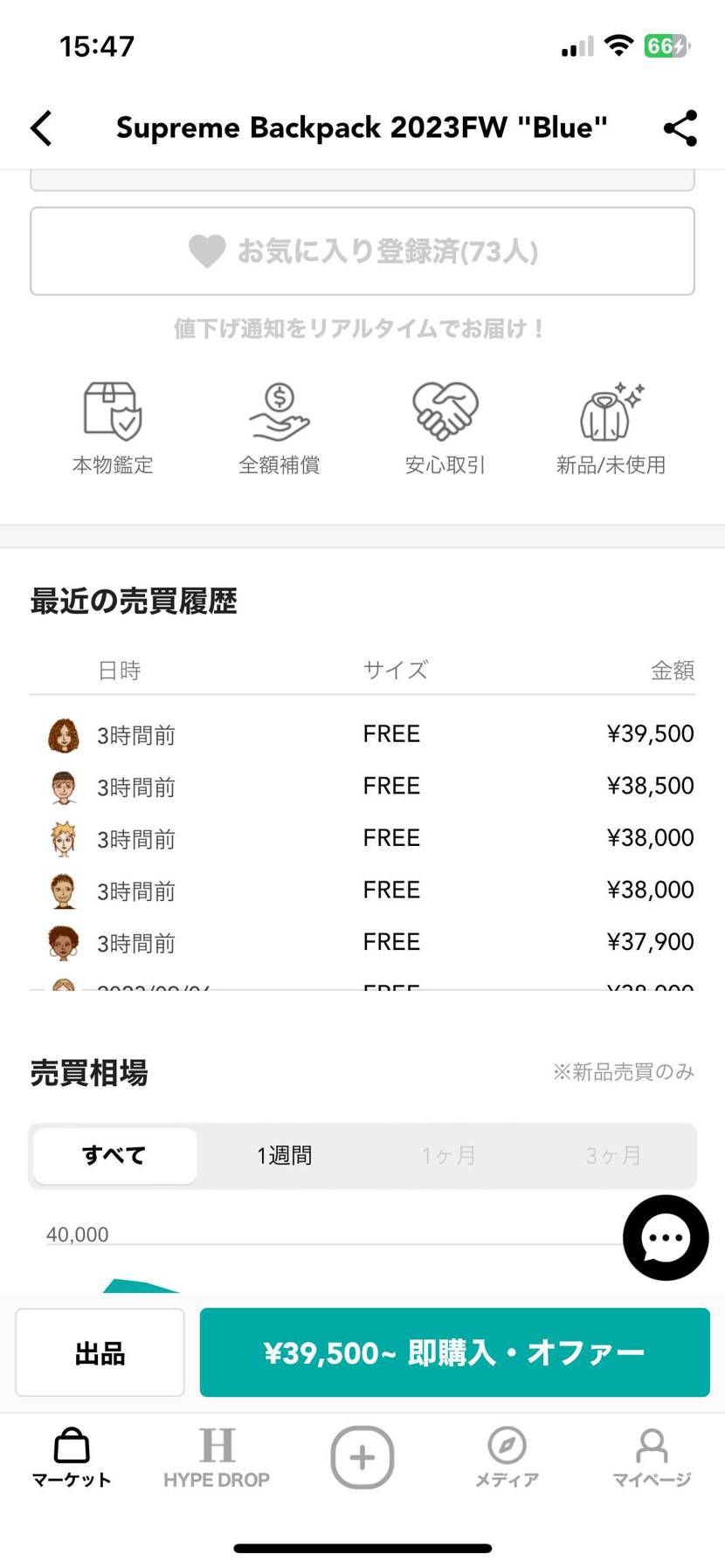Tap ¥39,500~ 即購入・オファー button
725x1568 pixels.
pos(454,1352)
